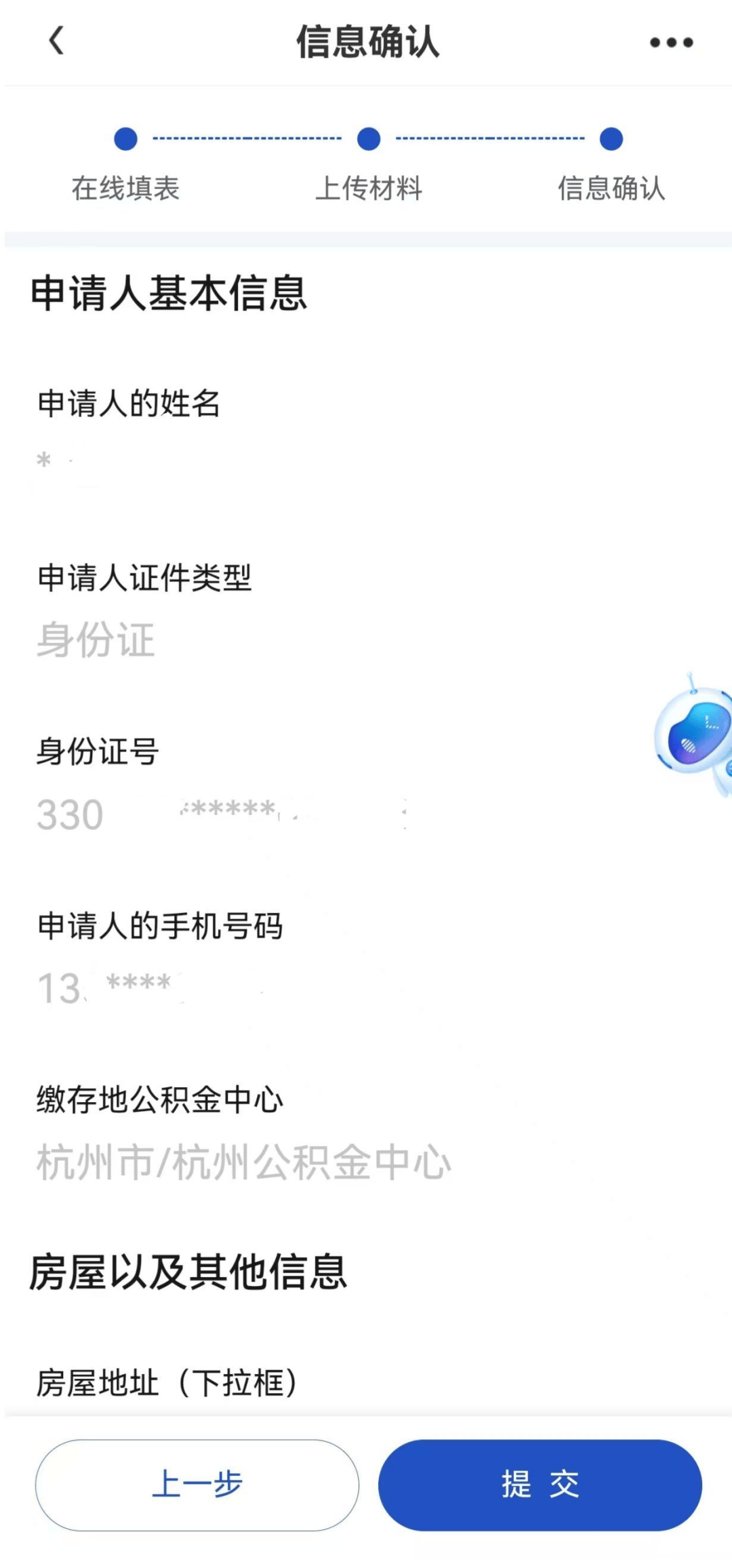
Task: Submit the form with 提交 button
Action: tap(540, 1485)
